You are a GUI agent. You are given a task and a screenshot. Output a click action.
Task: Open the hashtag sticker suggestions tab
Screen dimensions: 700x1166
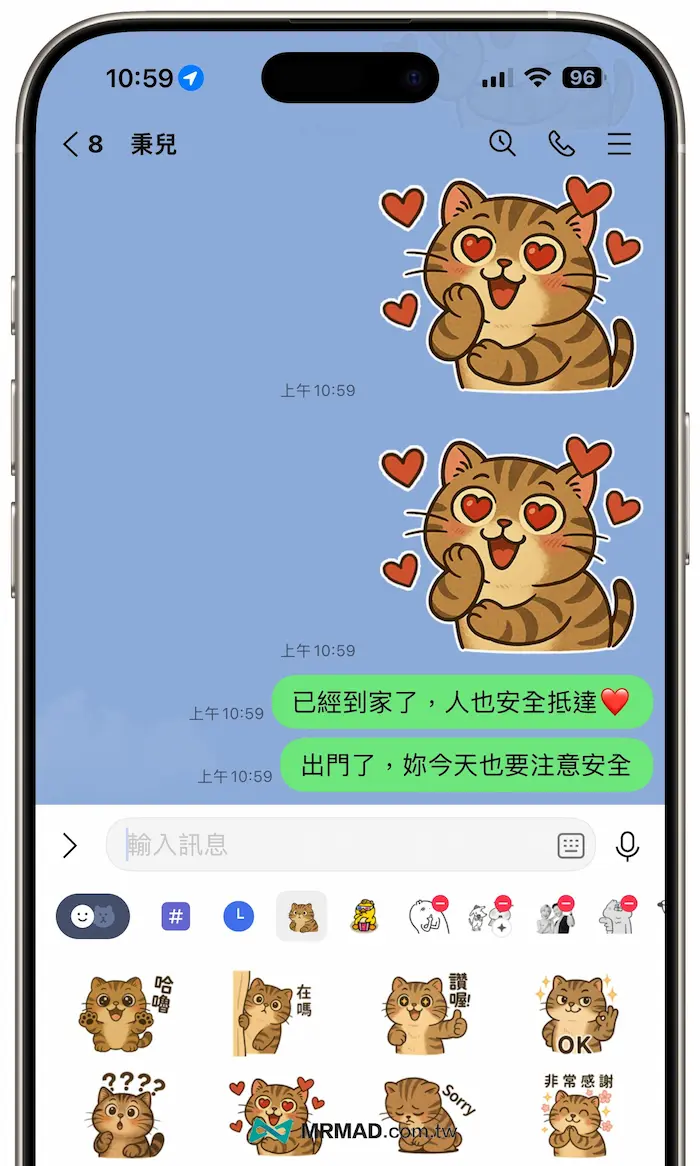pyautogui.click(x=176, y=916)
